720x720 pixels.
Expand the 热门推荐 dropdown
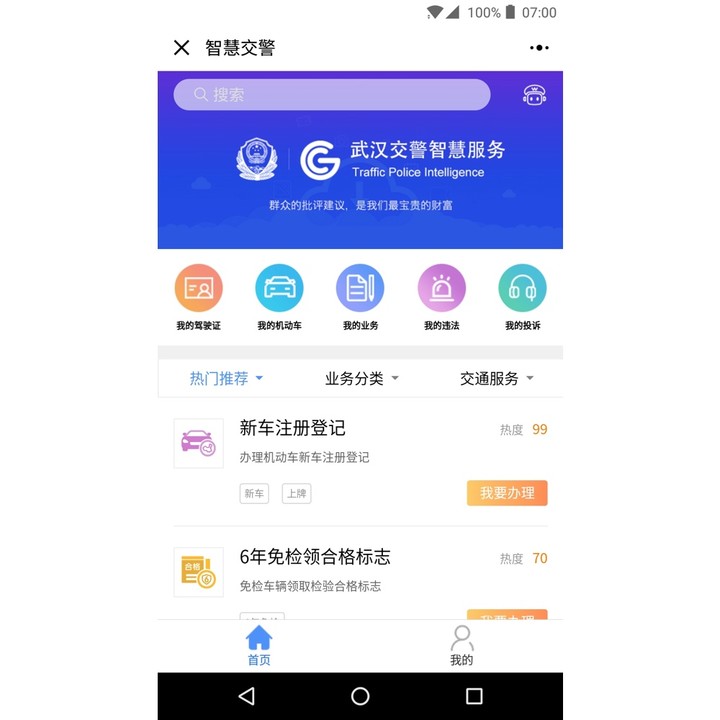click(226, 378)
